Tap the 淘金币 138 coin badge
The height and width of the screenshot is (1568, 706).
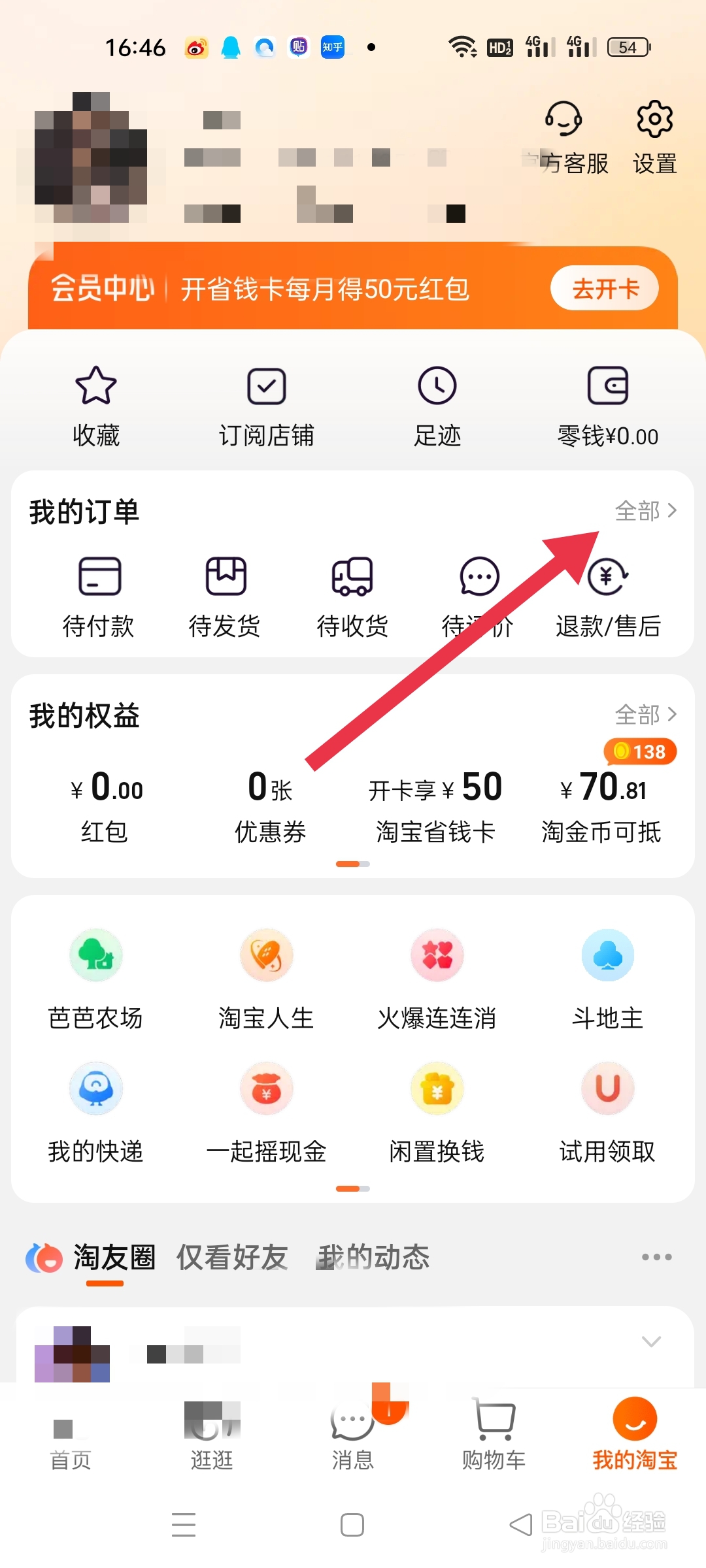(639, 752)
